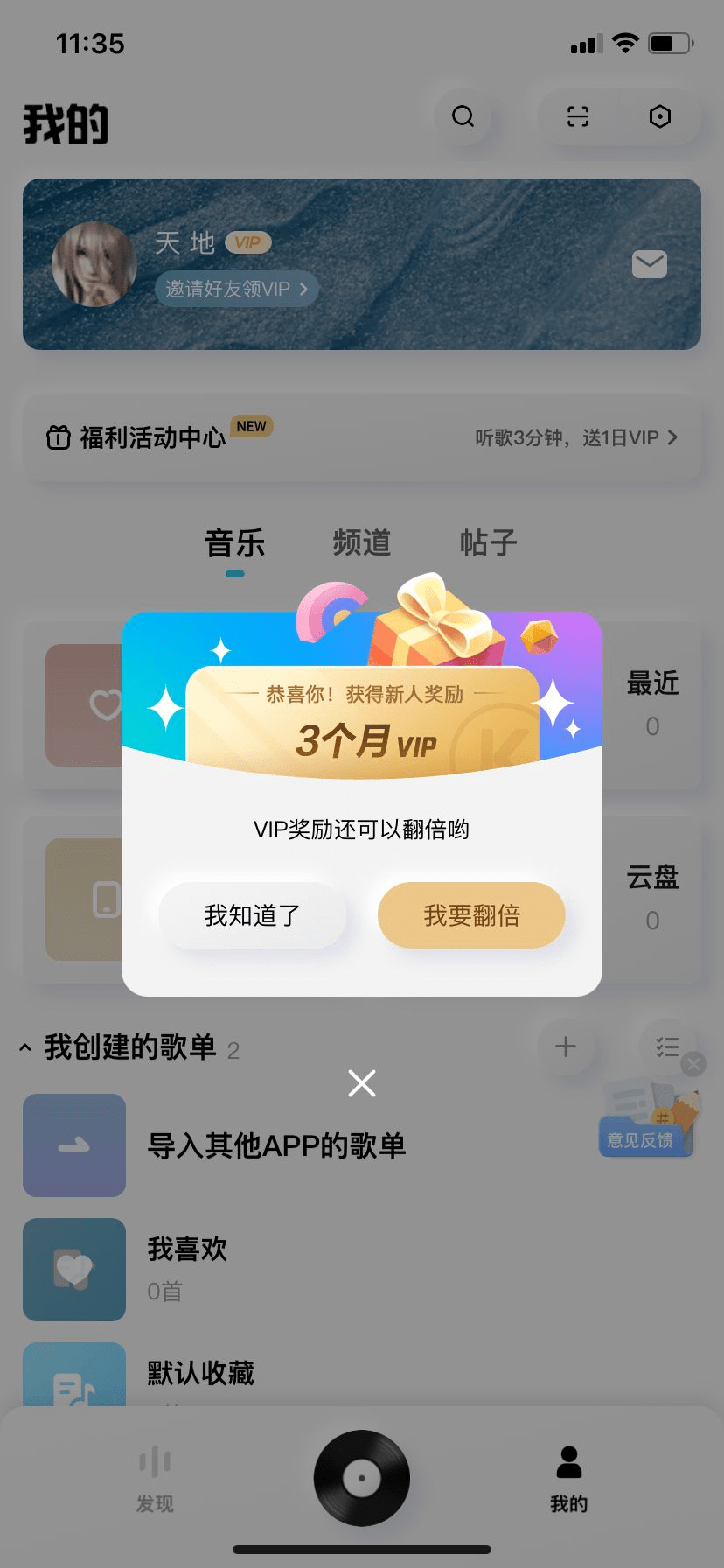
Task: Open the 意见反馈 floating feedback bubble
Action: tap(645, 1137)
